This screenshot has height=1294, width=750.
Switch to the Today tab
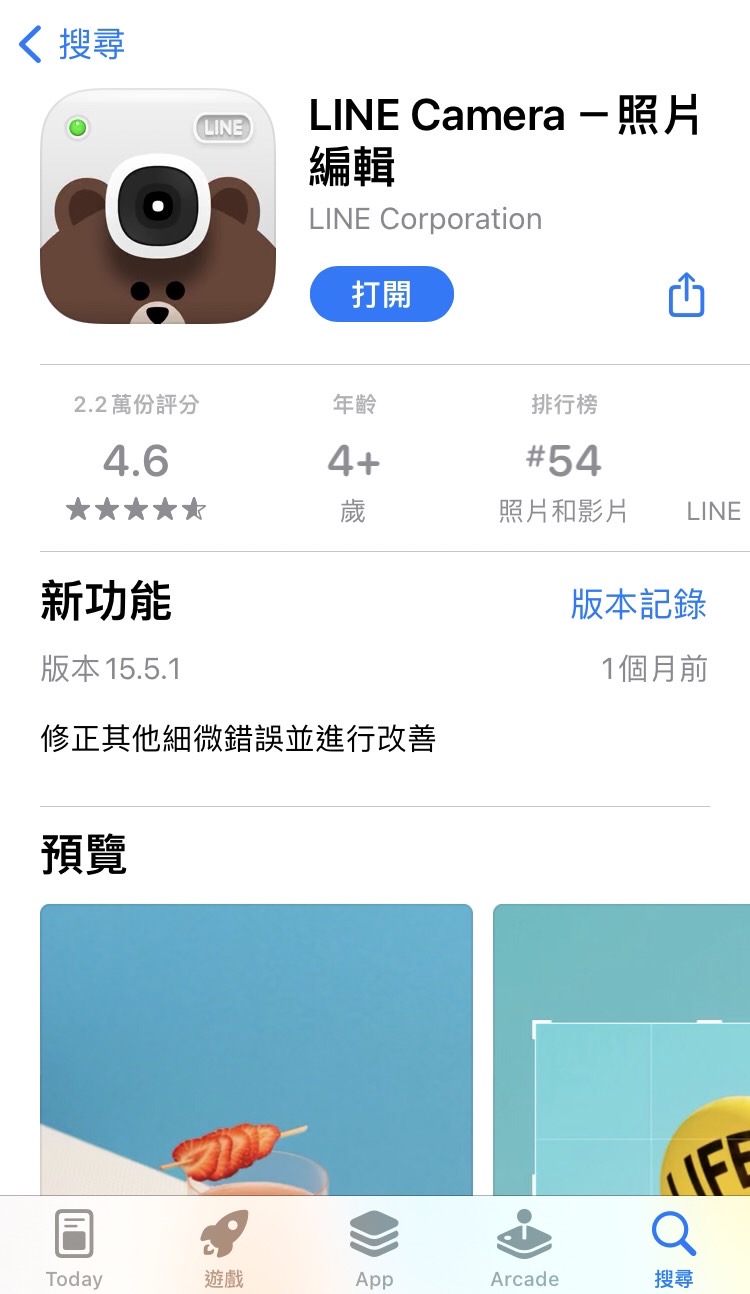75,1250
